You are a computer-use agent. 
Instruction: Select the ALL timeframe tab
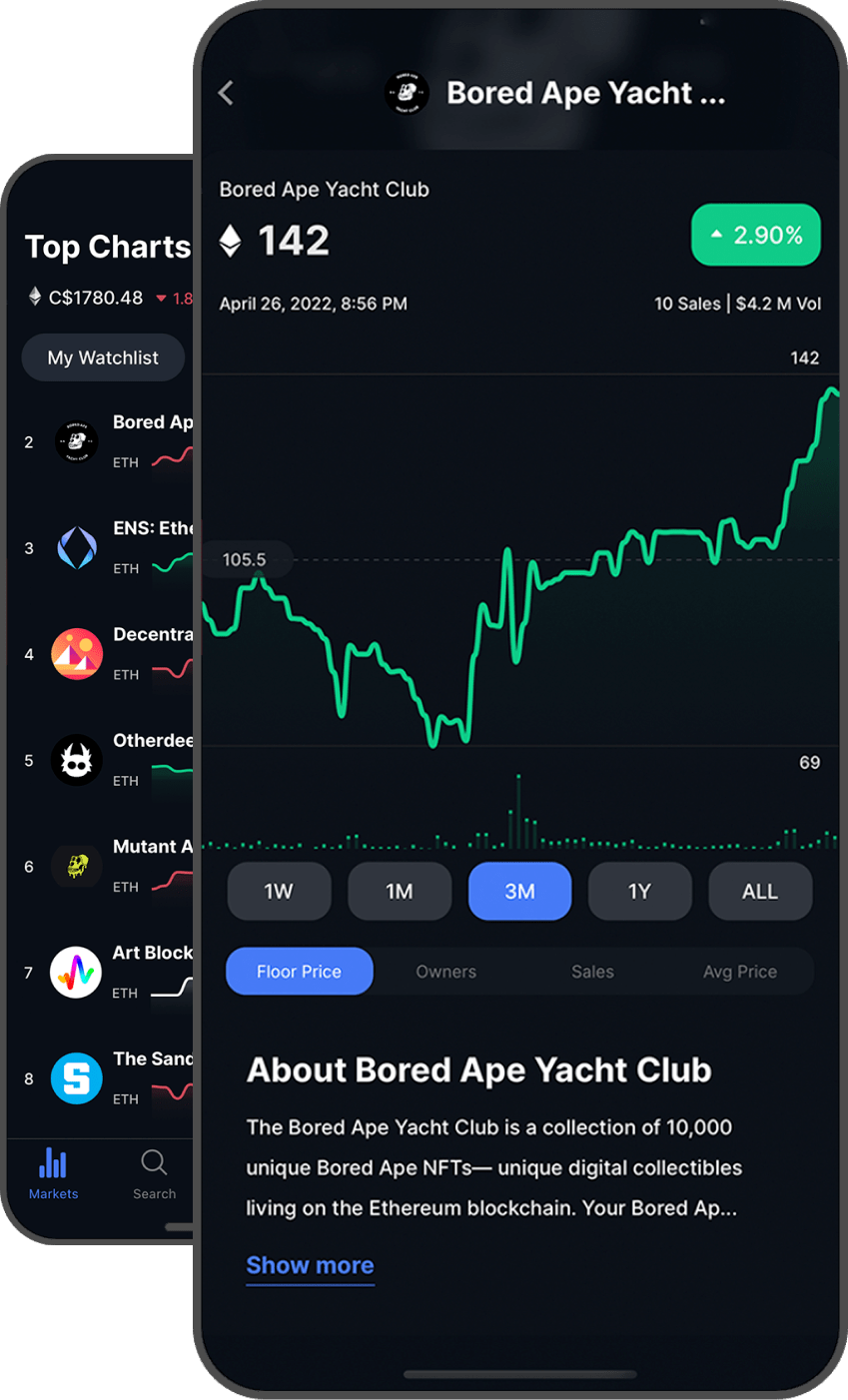[x=760, y=891]
